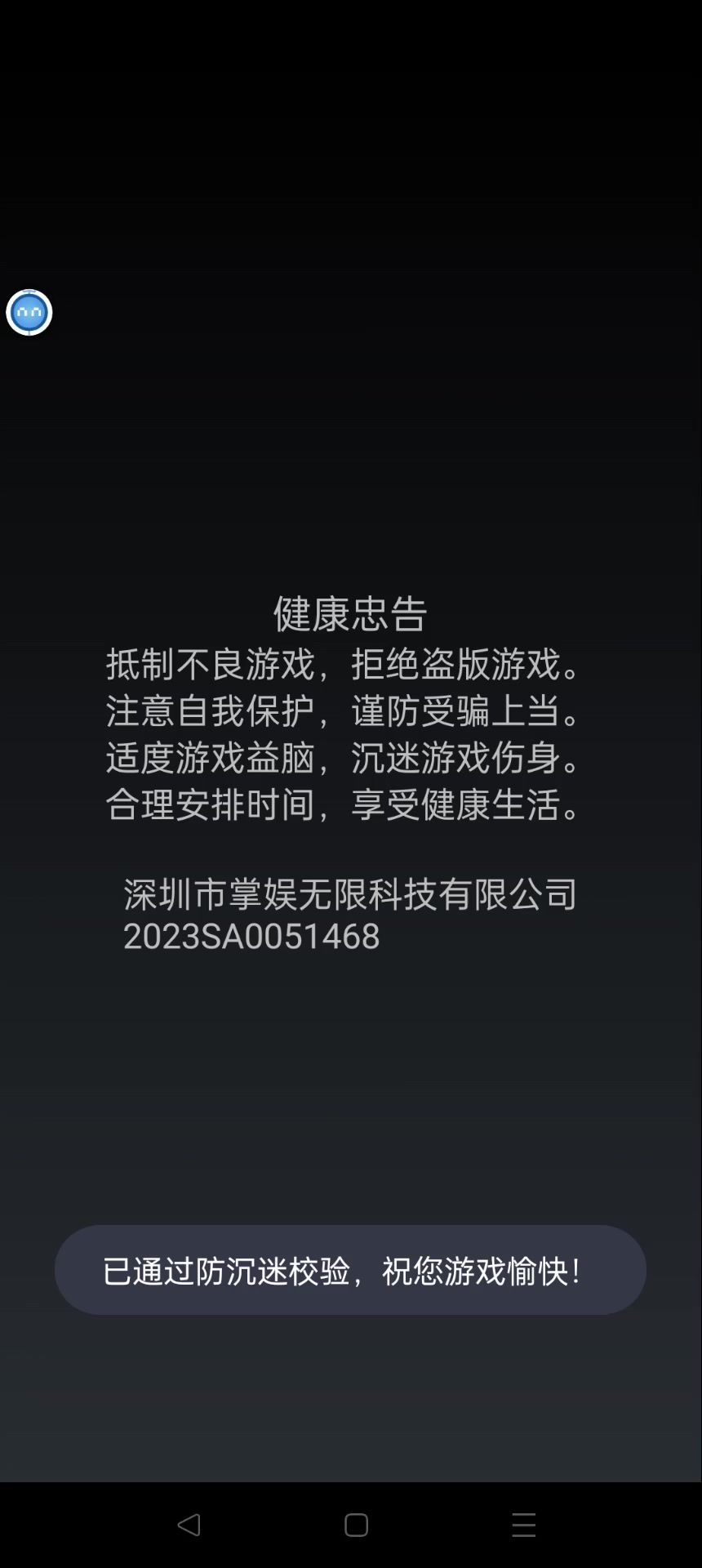Open the floating assistant ball icon
The width and height of the screenshot is (702, 1568).
[29, 312]
